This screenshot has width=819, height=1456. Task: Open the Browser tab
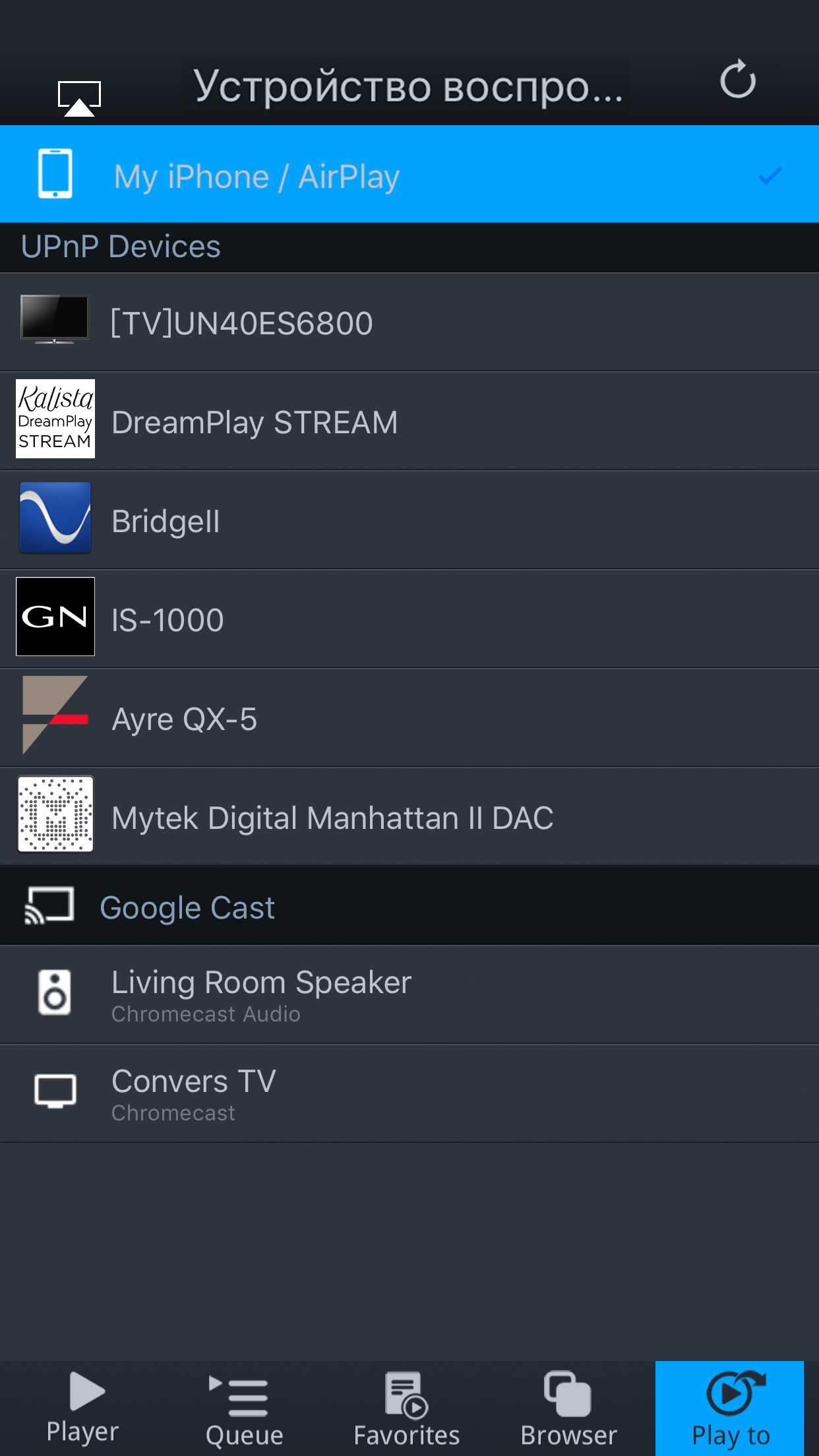coord(568,1409)
